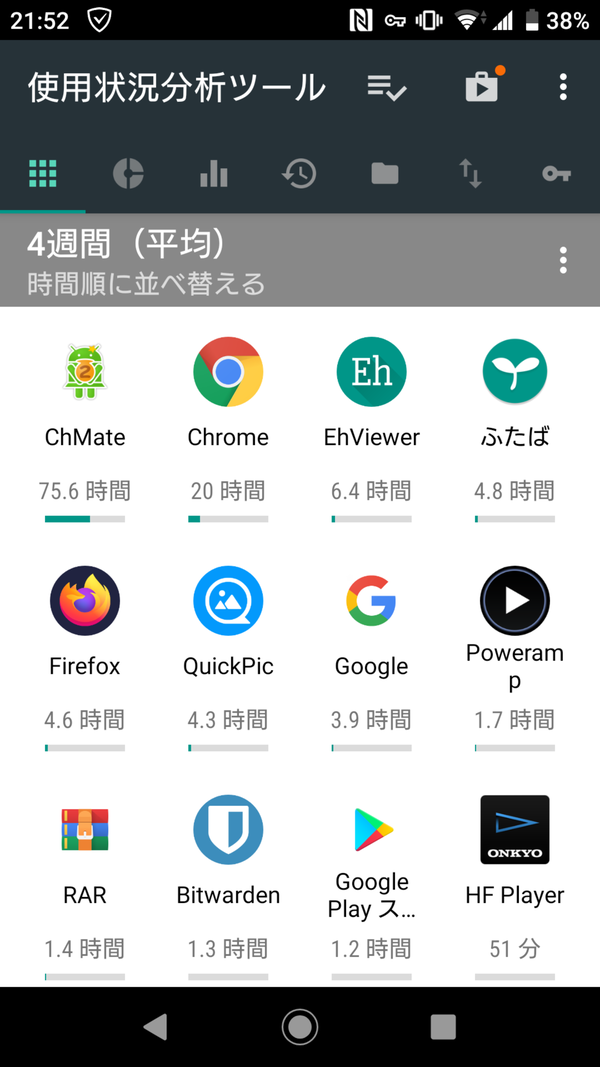View Firefox usage details
Image resolution: width=600 pixels, height=1067 pixels.
85,658
